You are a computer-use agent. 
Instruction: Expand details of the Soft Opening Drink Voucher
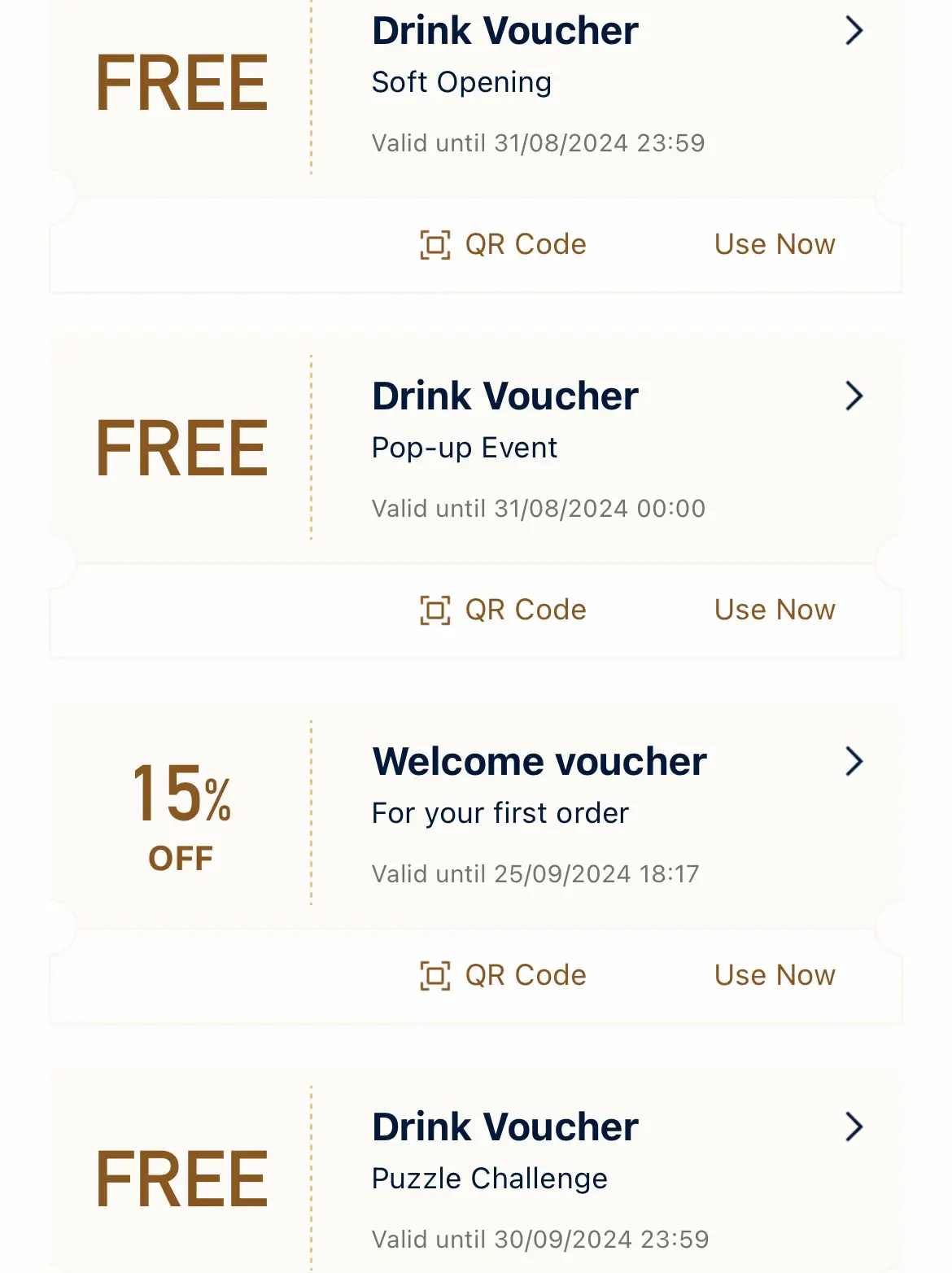tap(854, 30)
